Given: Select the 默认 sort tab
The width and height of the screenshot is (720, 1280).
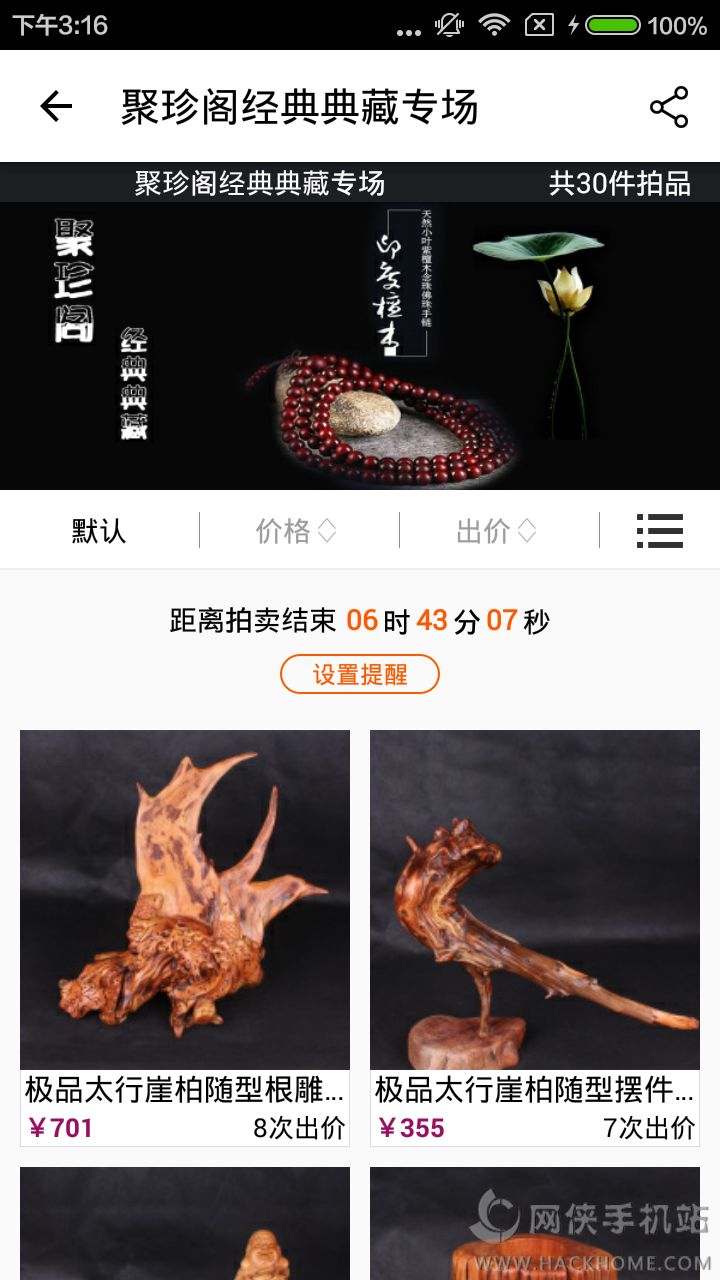Looking at the screenshot, I should 99,531.
